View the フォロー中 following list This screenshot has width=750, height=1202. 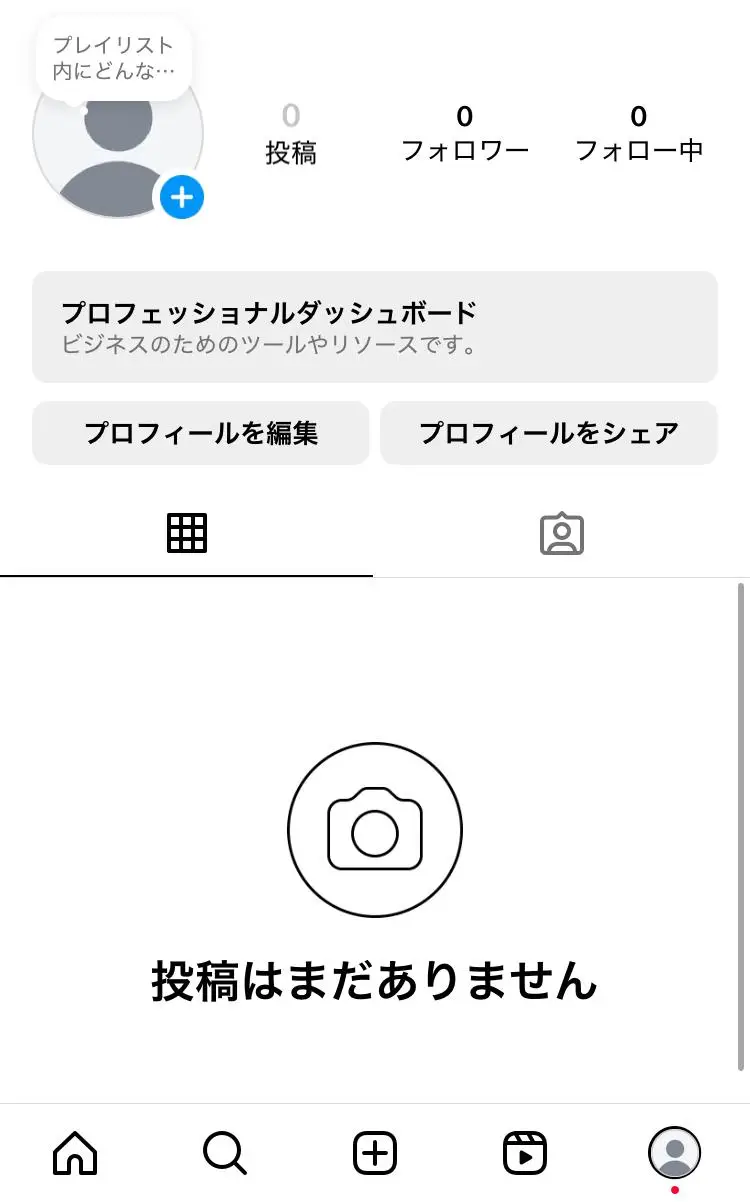pyautogui.click(x=639, y=133)
